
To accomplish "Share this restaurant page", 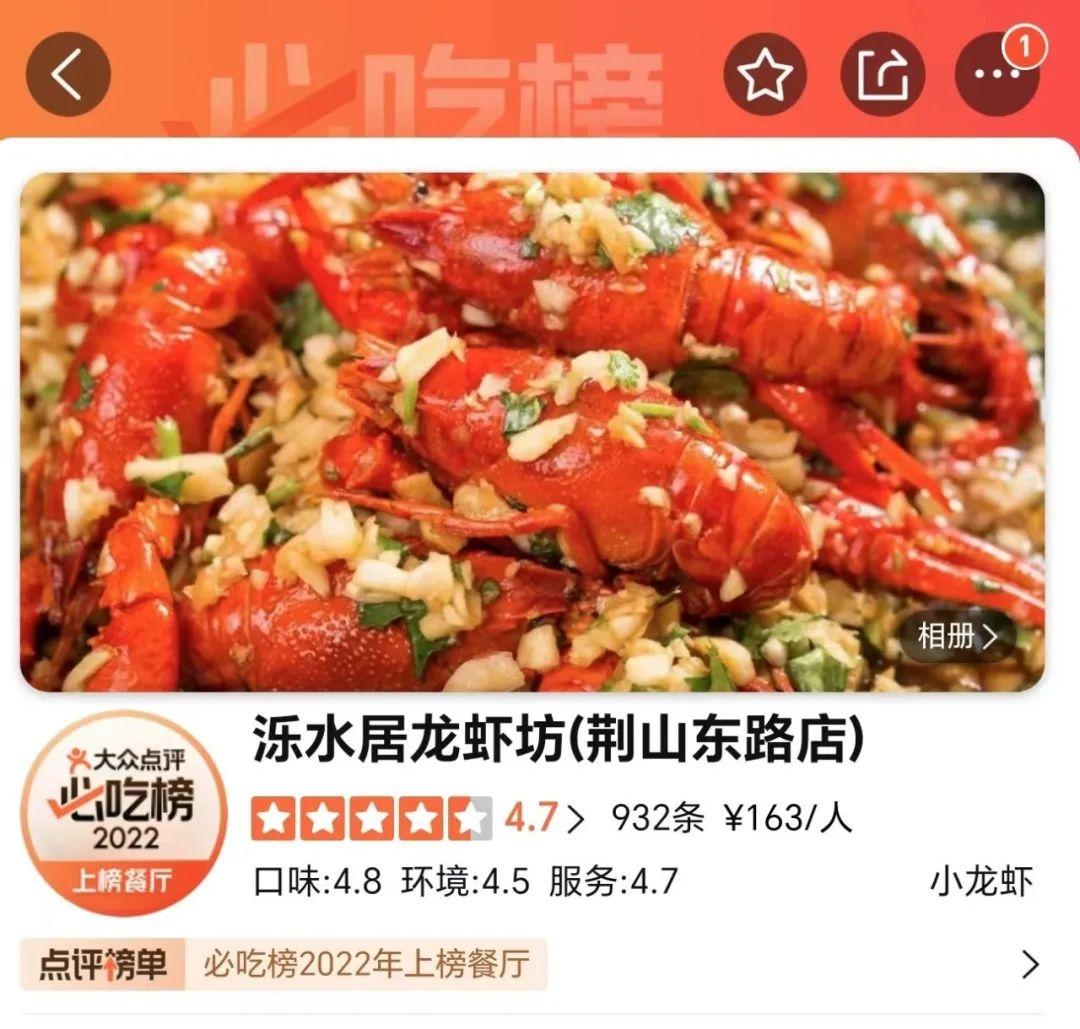I will 882,74.
